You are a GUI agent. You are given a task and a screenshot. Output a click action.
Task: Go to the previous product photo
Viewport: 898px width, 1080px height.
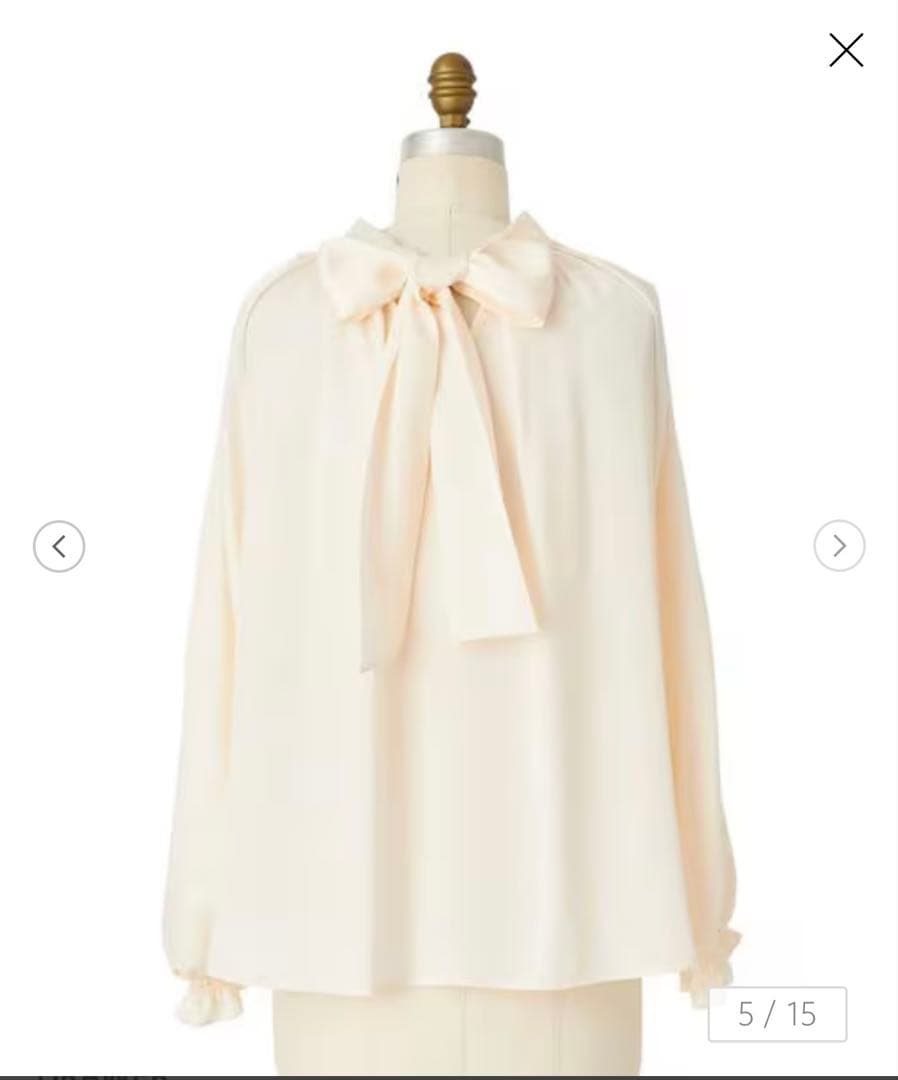(x=59, y=546)
